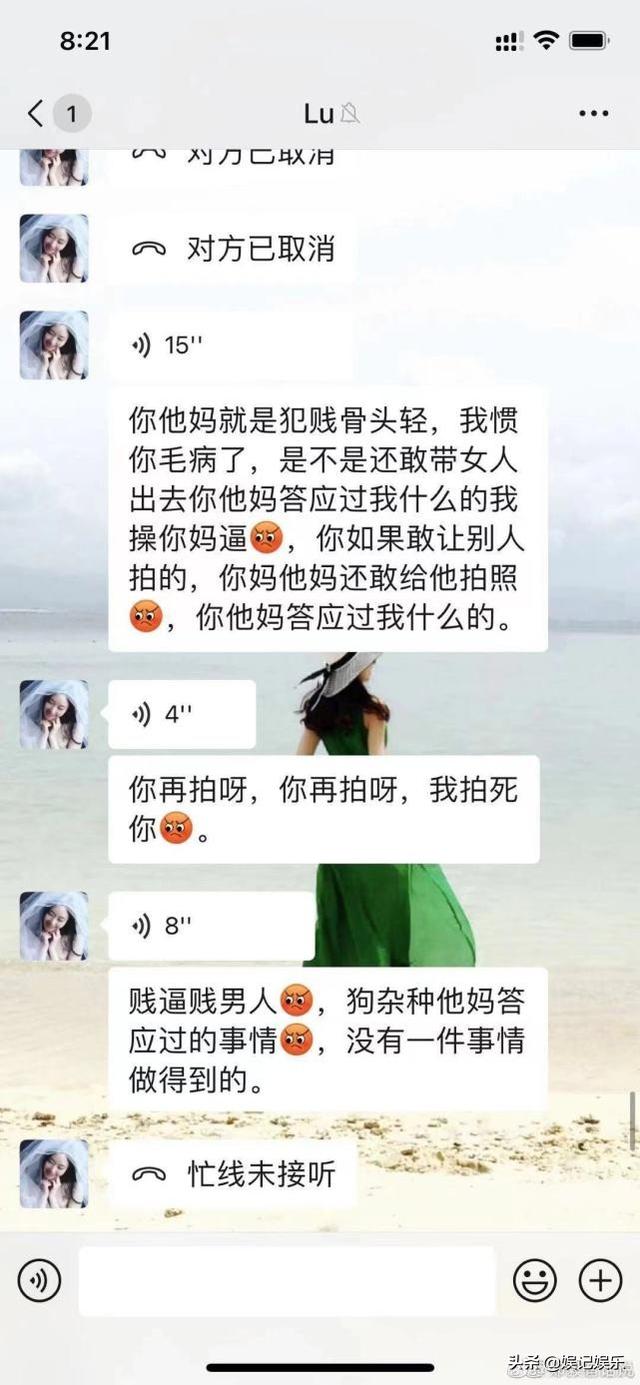Switch to voice input mode

click(40, 1280)
